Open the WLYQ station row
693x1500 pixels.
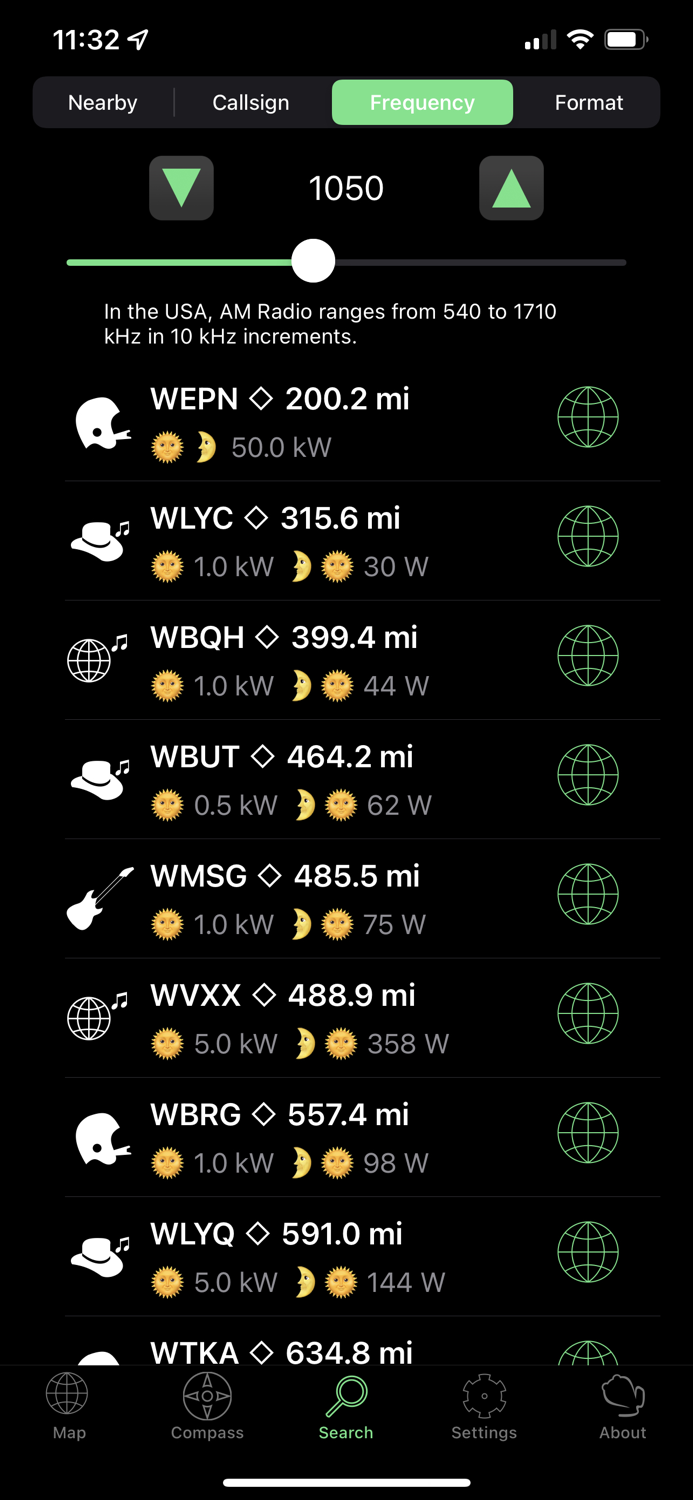tap(300, 1255)
